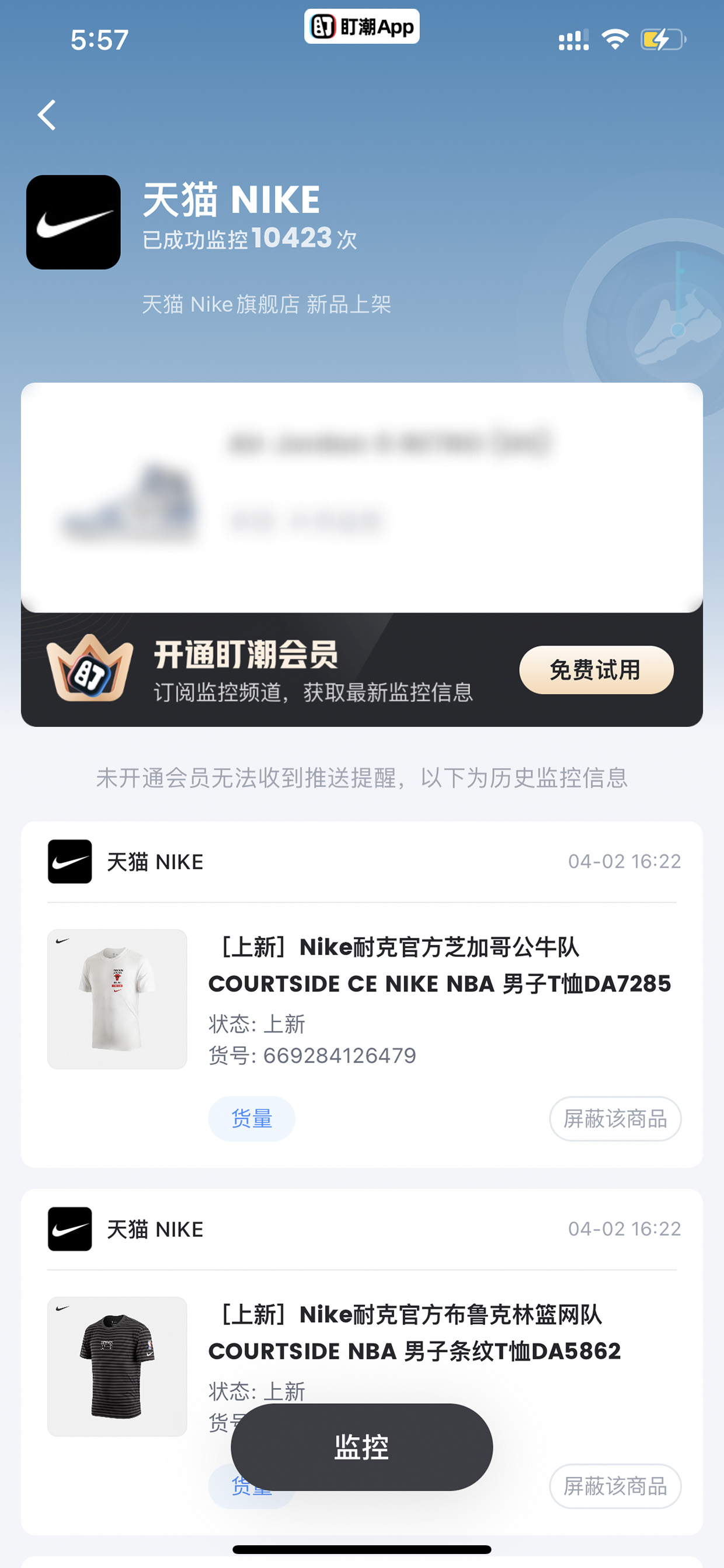Image resolution: width=724 pixels, height=1568 pixels.
Task: Open the Brooklyn Nets T-shirt DA5862 listing
Action: 415,1333
